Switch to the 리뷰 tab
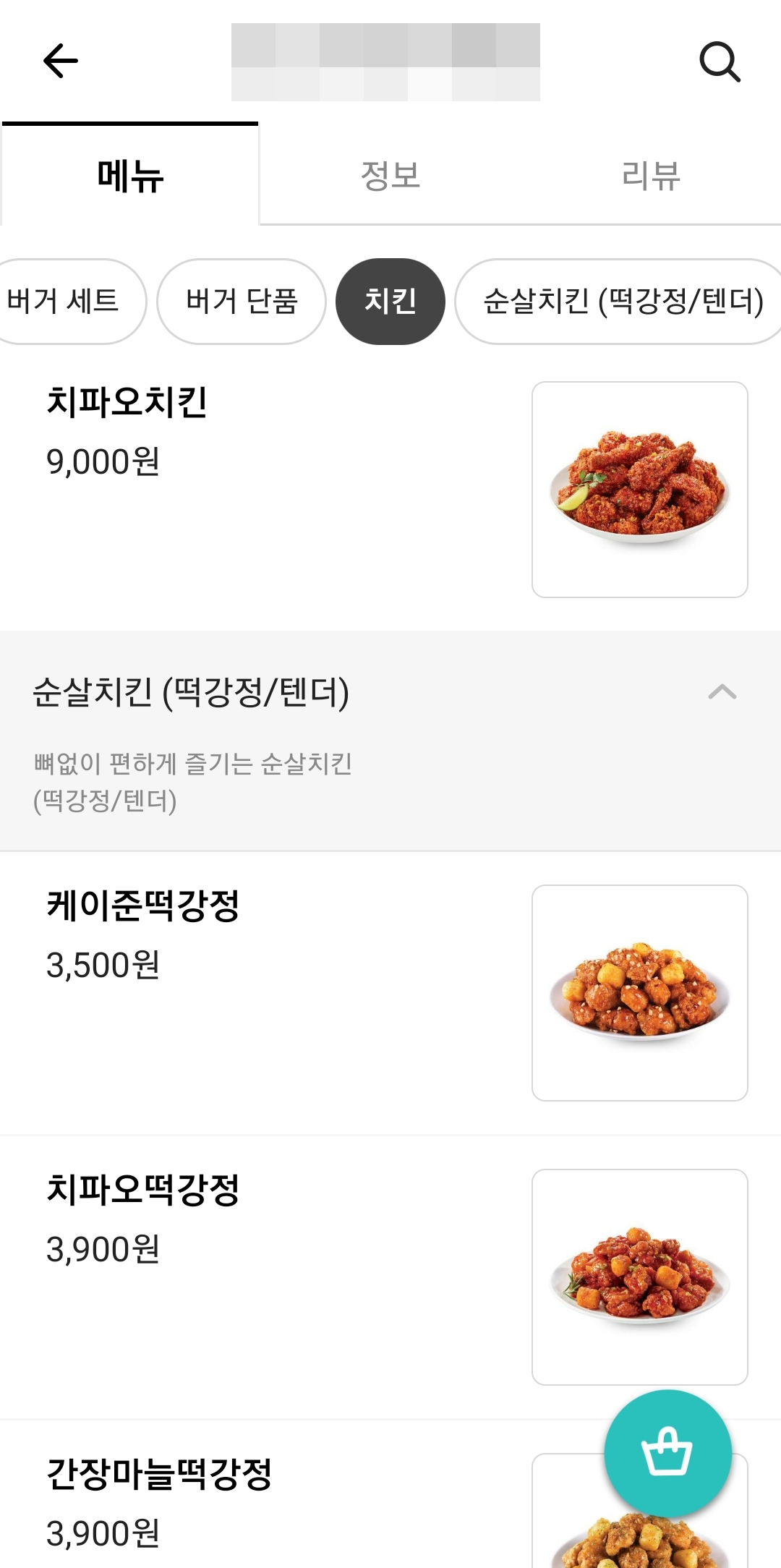The image size is (781, 1568). (x=651, y=175)
